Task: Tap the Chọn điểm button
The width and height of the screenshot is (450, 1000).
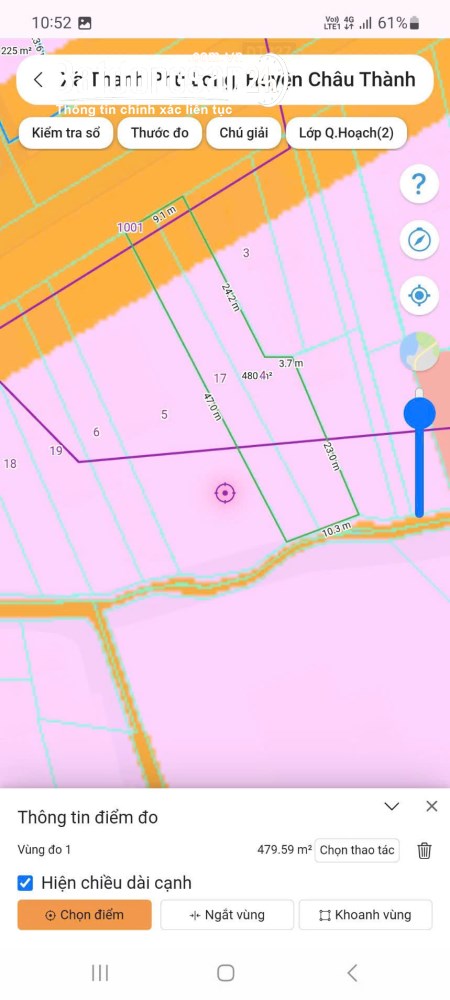Action: pos(85,915)
